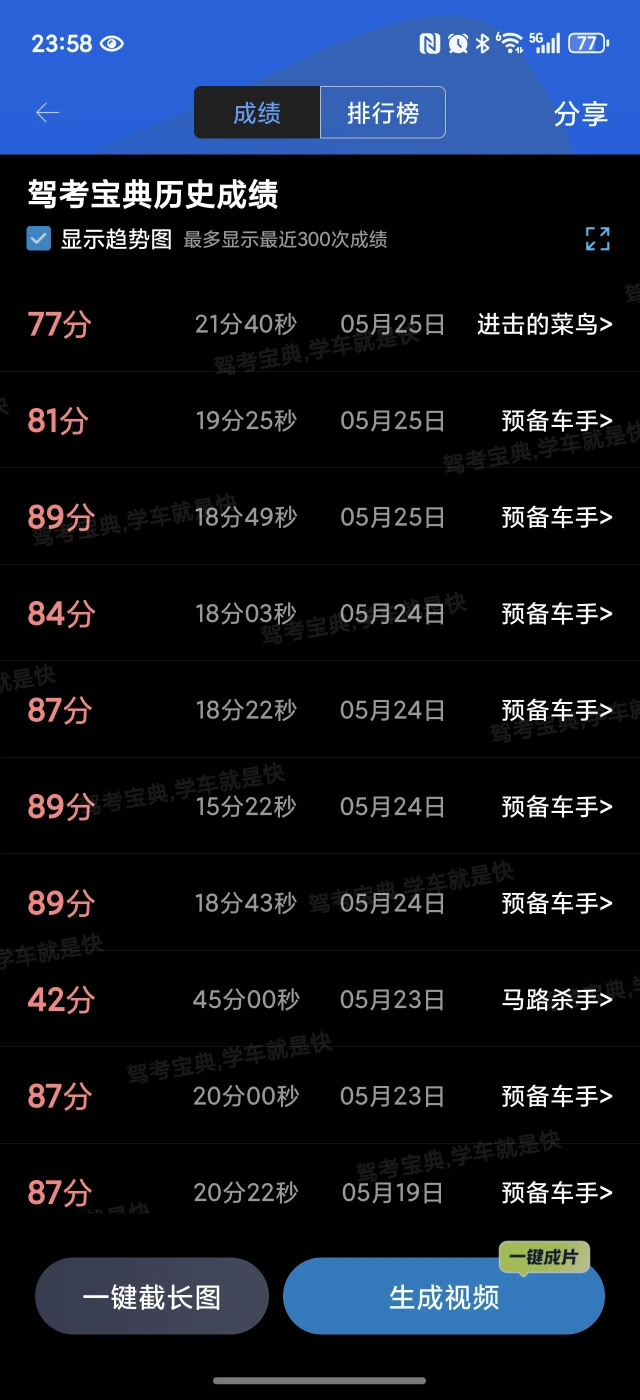
Task: Open the 77分 record from 05月25日
Action: [320, 324]
